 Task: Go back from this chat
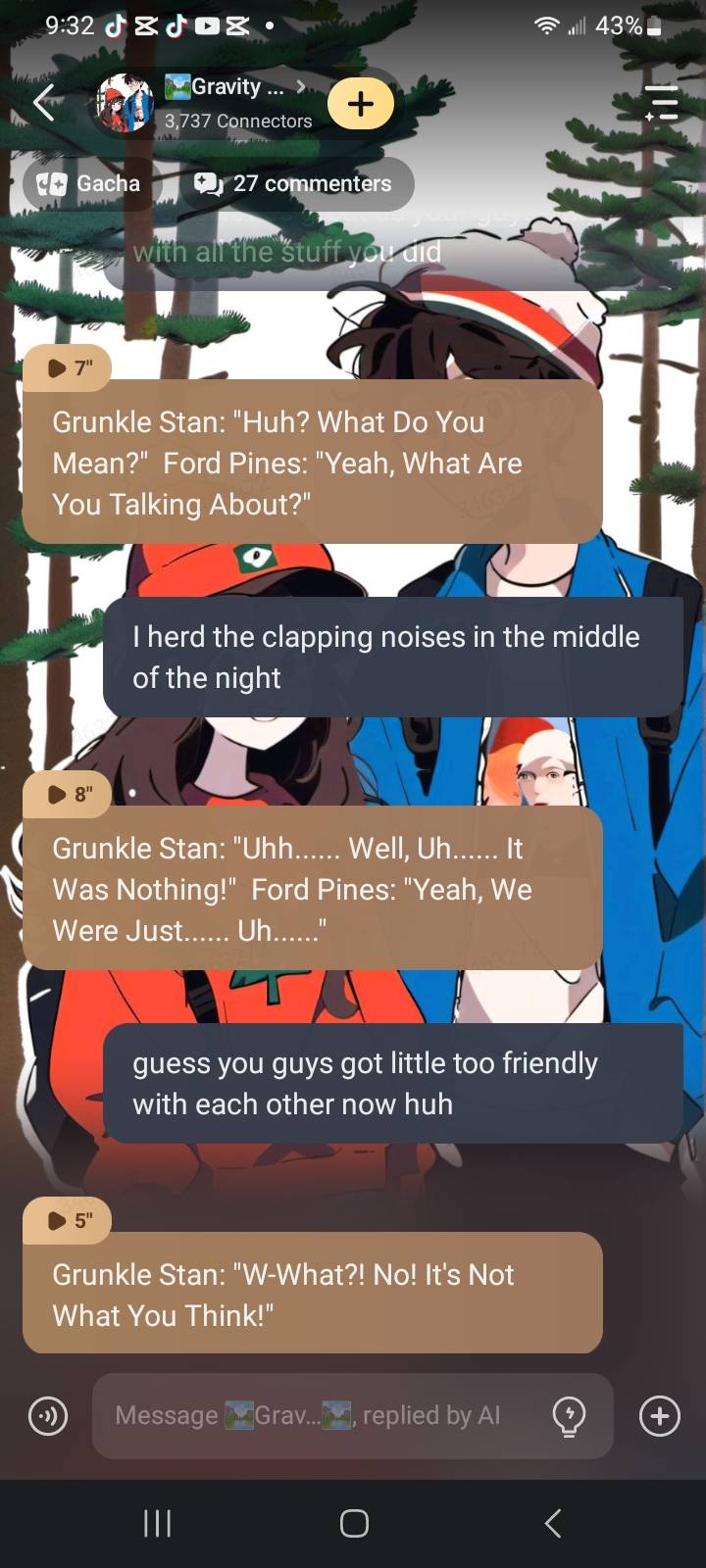(x=44, y=103)
